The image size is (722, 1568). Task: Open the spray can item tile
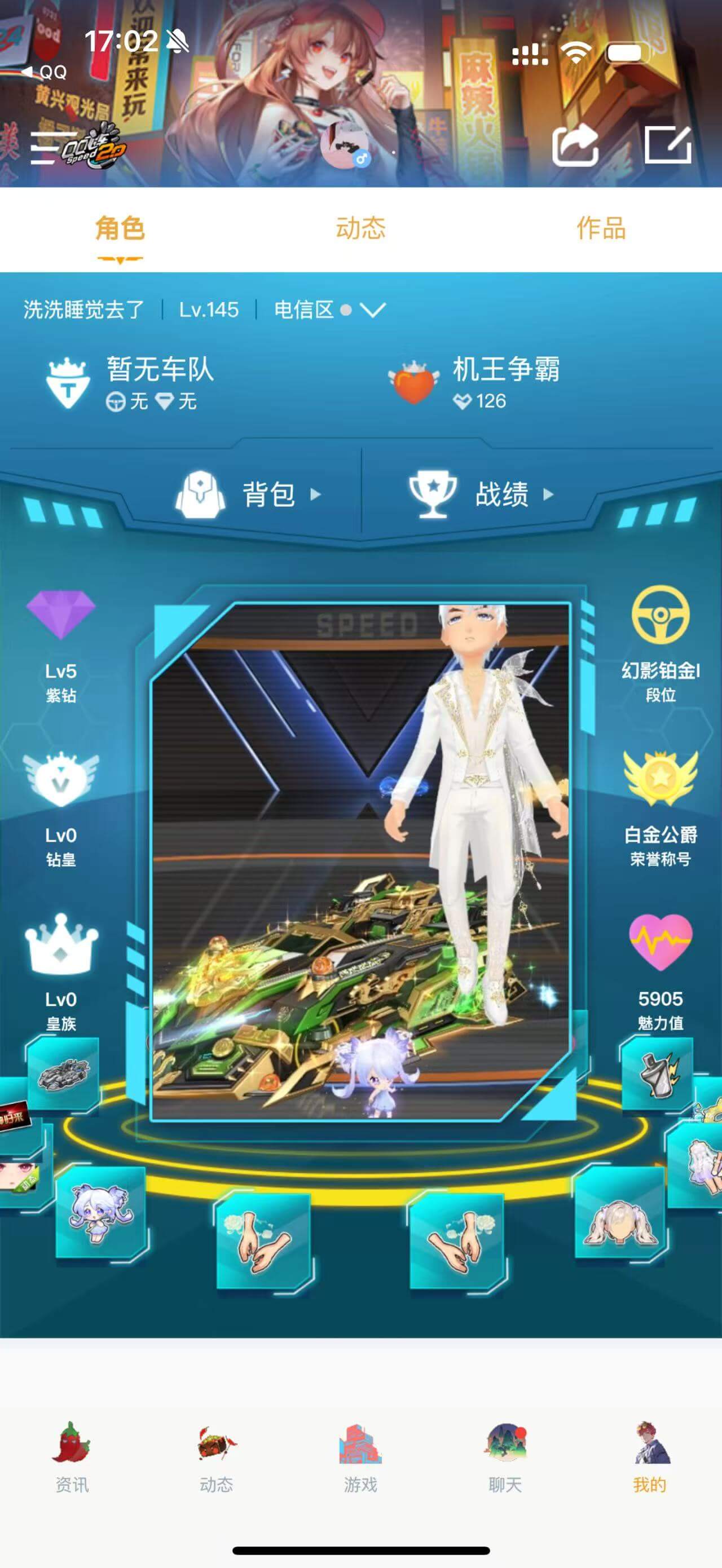(657, 1074)
